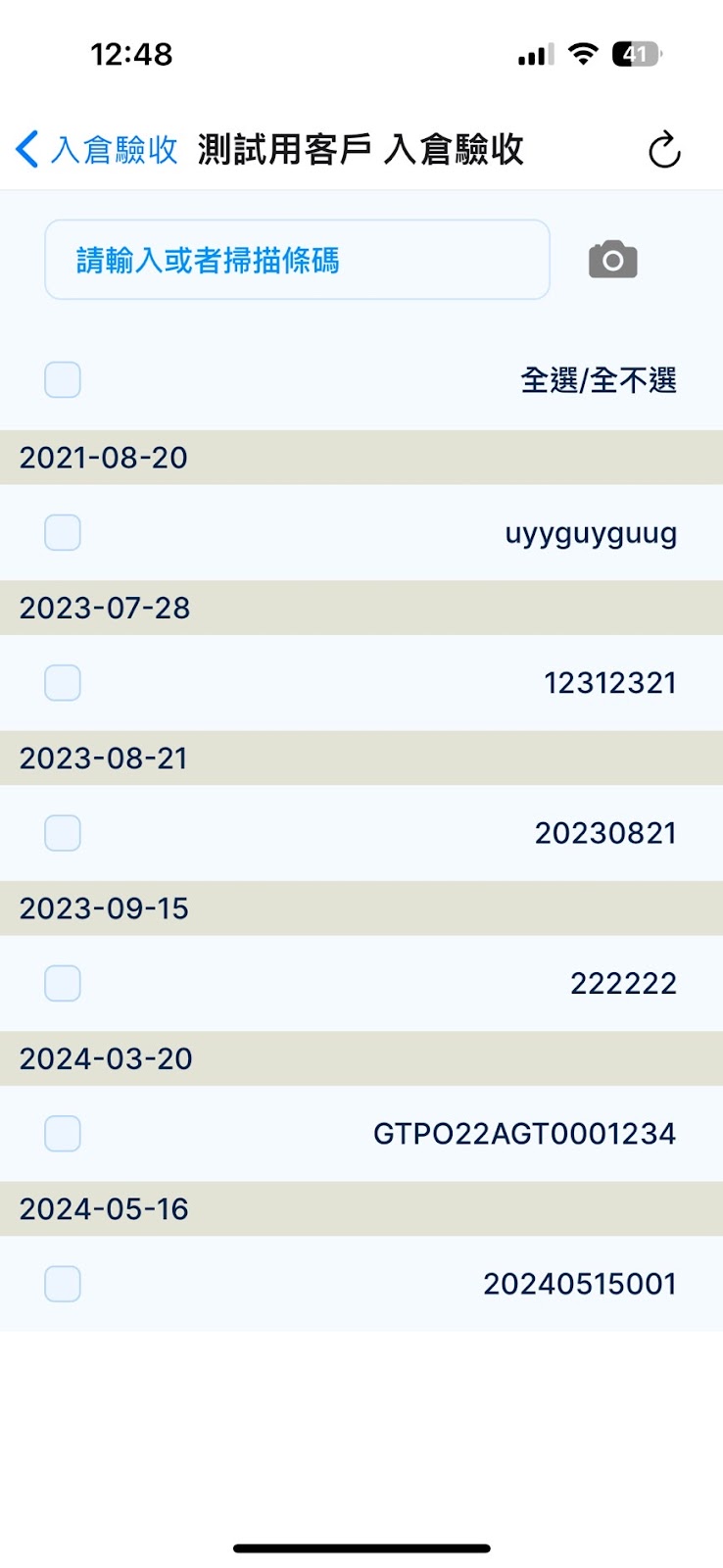Check the box for uyyguyguug

63,532
